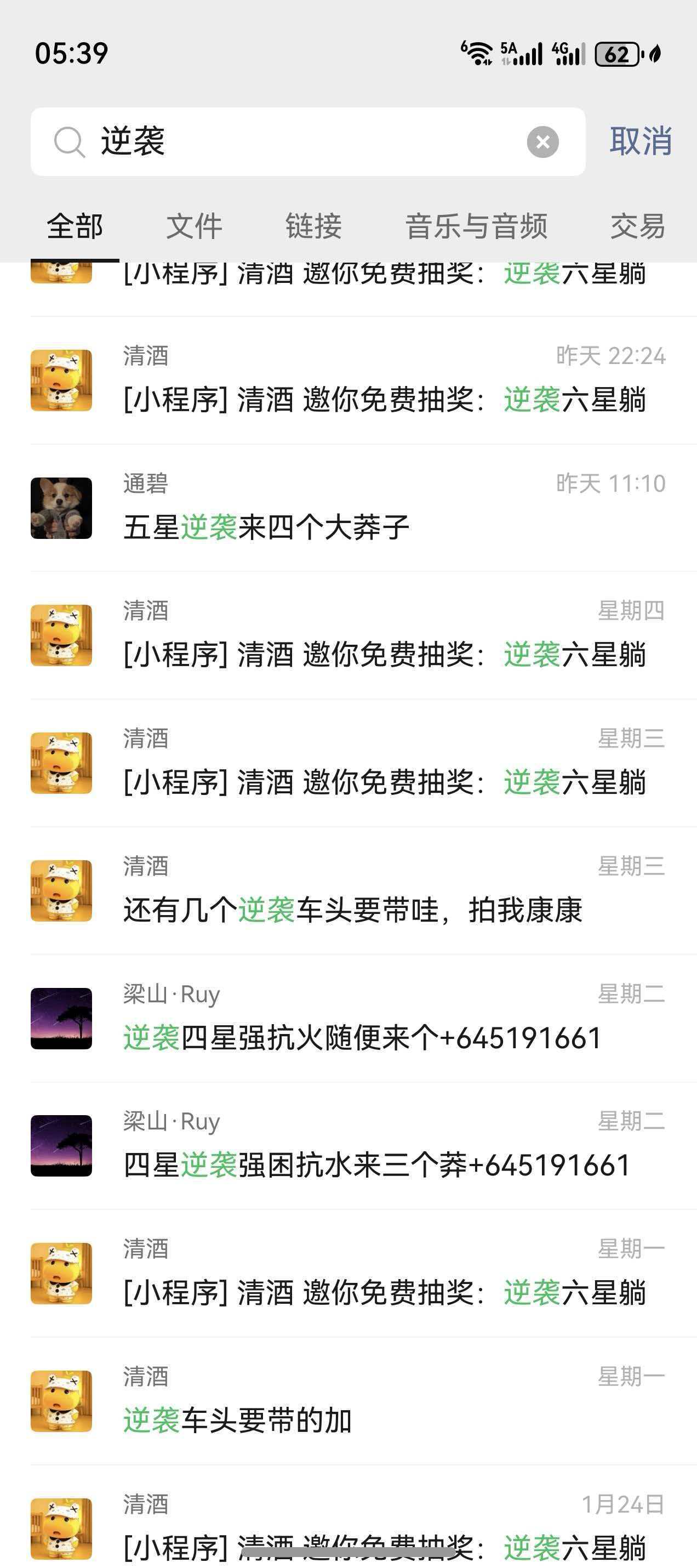
Task: Open the 音乐与音频 tab
Action: click(476, 226)
